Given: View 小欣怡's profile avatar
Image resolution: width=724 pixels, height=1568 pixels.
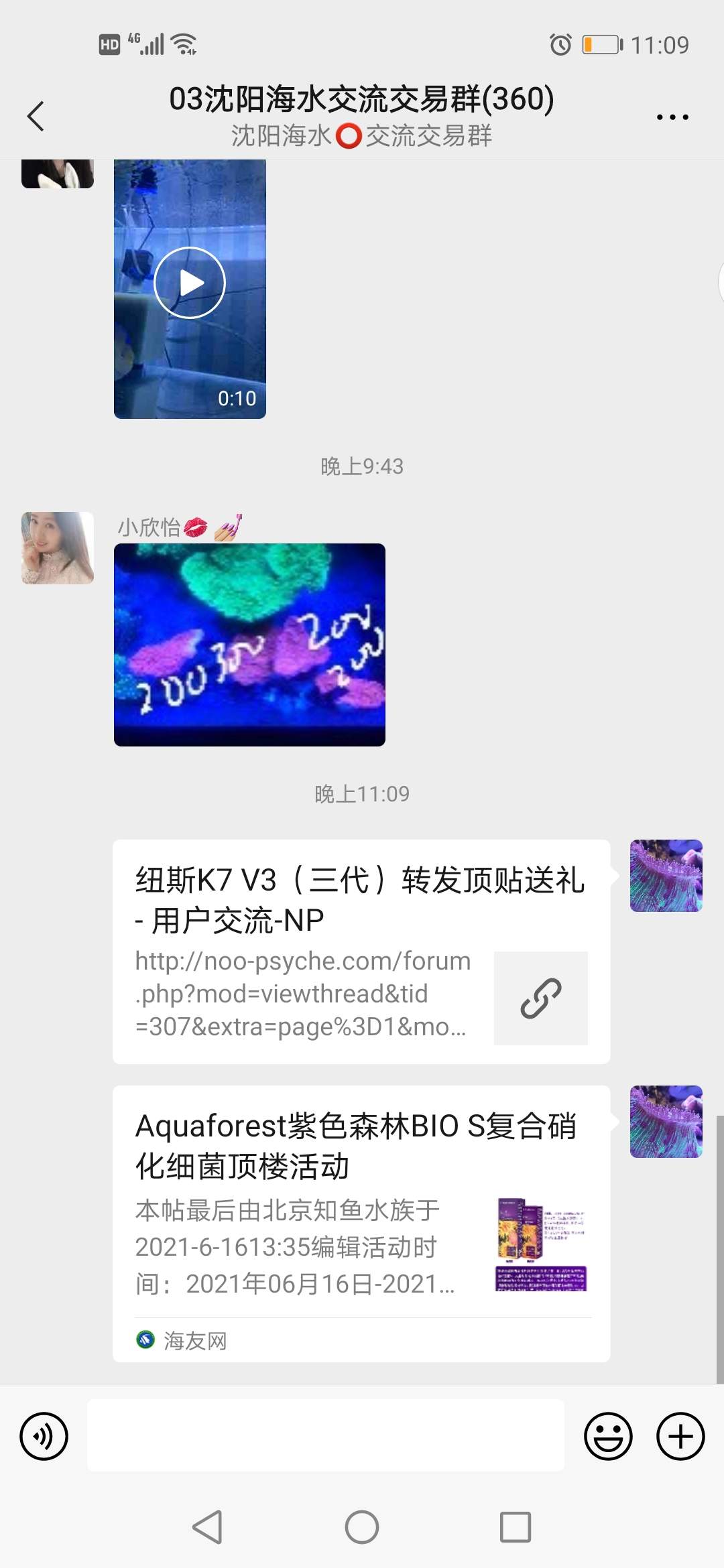Looking at the screenshot, I should 58,548.
